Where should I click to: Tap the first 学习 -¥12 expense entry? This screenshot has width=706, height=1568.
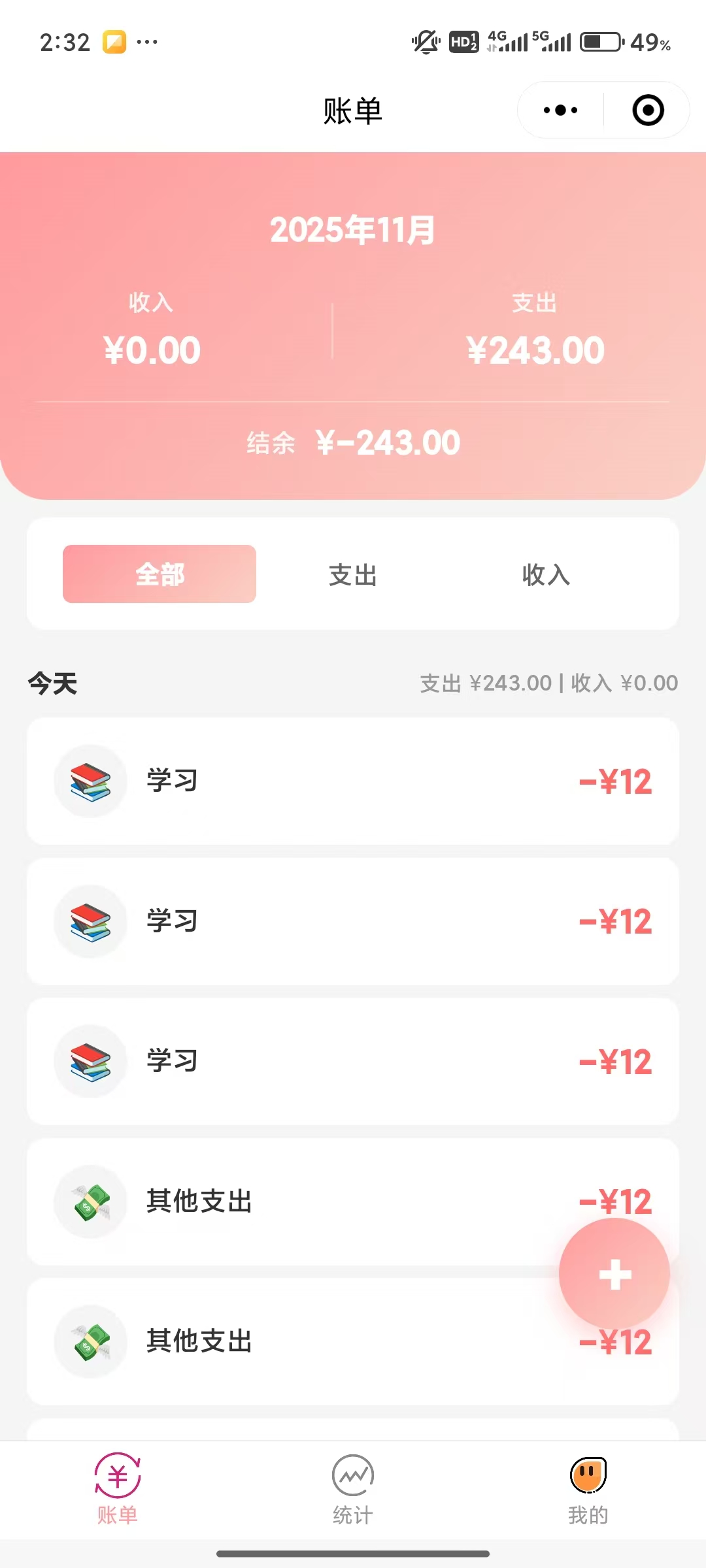[x=353, y=781]
